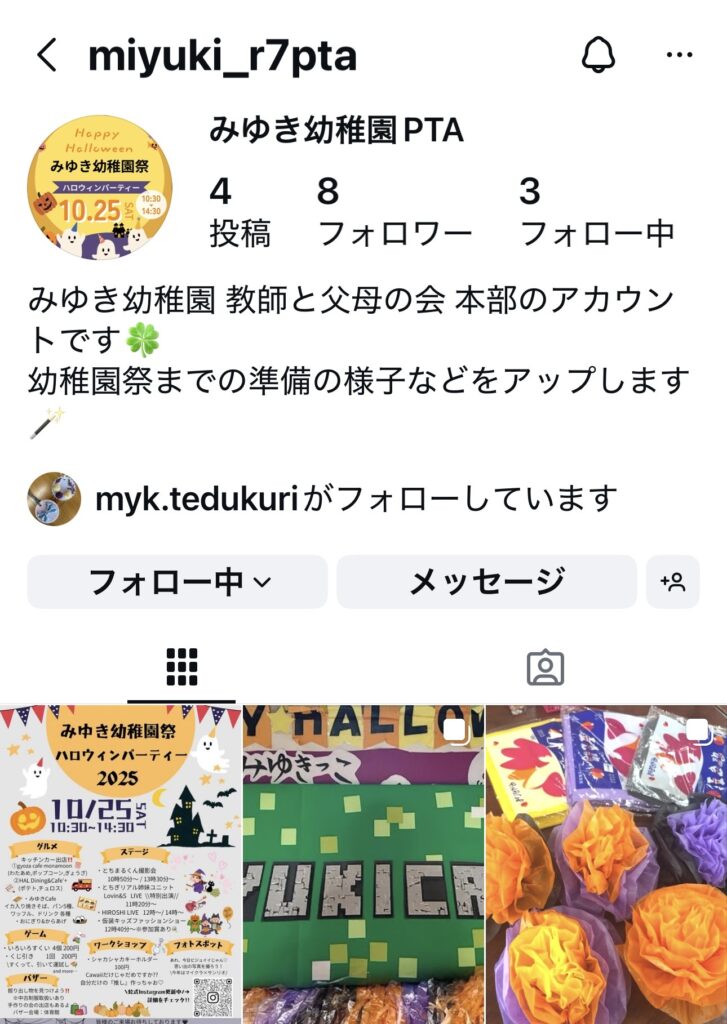Screen dimensions: 727x1024
Task: Open the notifications bell for this account
Action: pyautogui.click(x=598, y=54)
